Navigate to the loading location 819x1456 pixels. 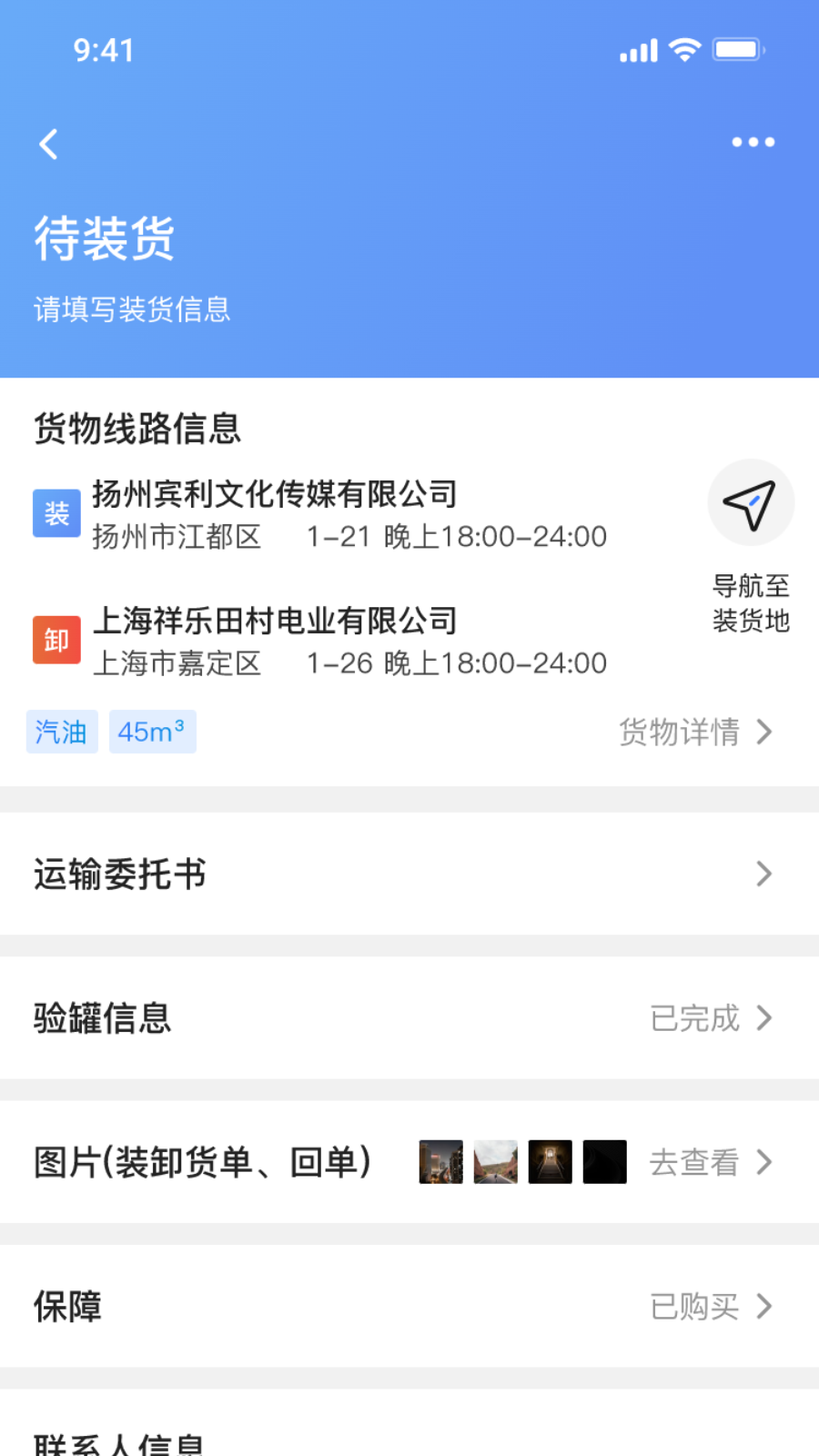point(751,503)
